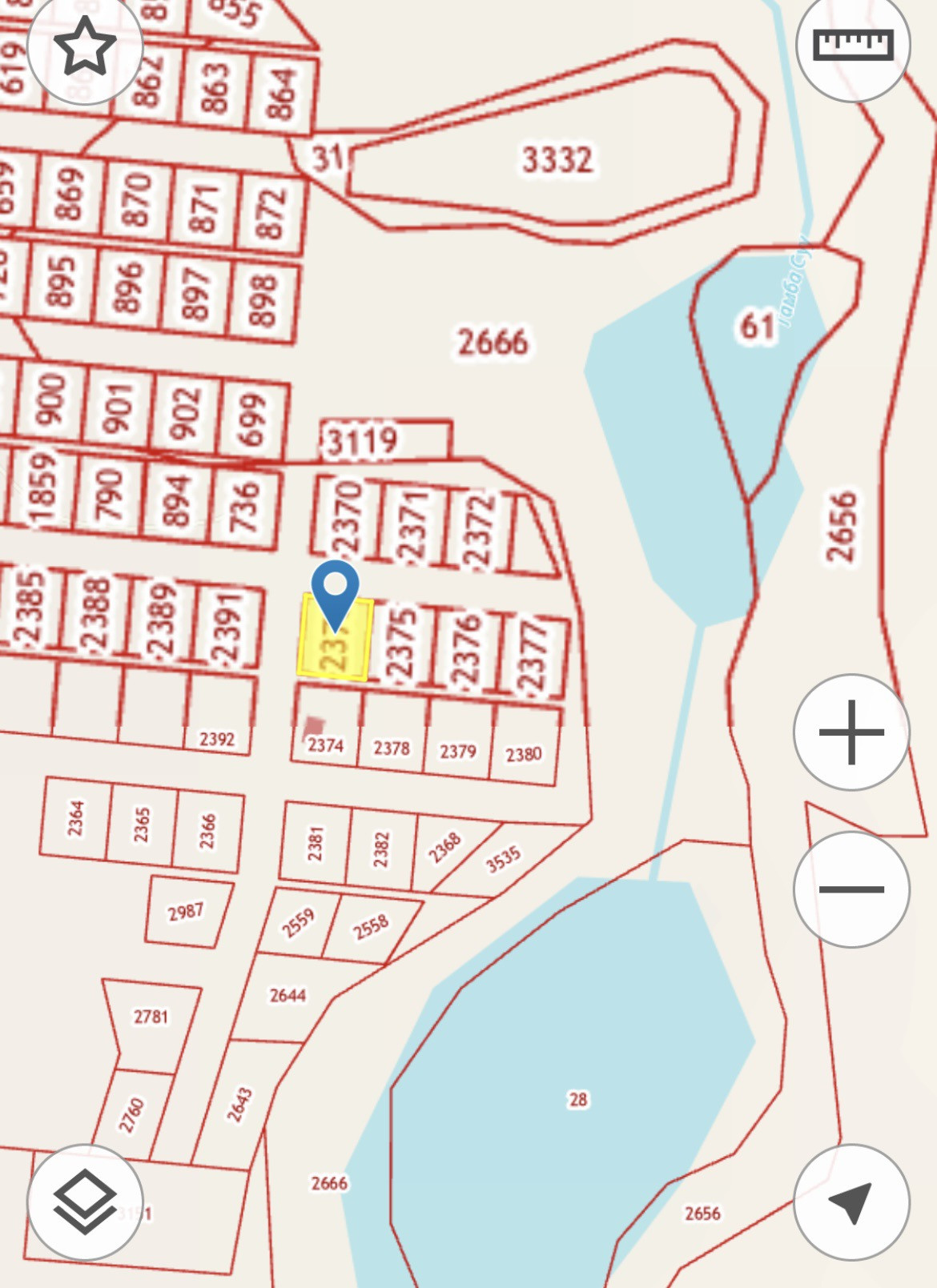Open the ruler measurement tool
Viewport: 937px width, 1288px height.
[853, 45]
